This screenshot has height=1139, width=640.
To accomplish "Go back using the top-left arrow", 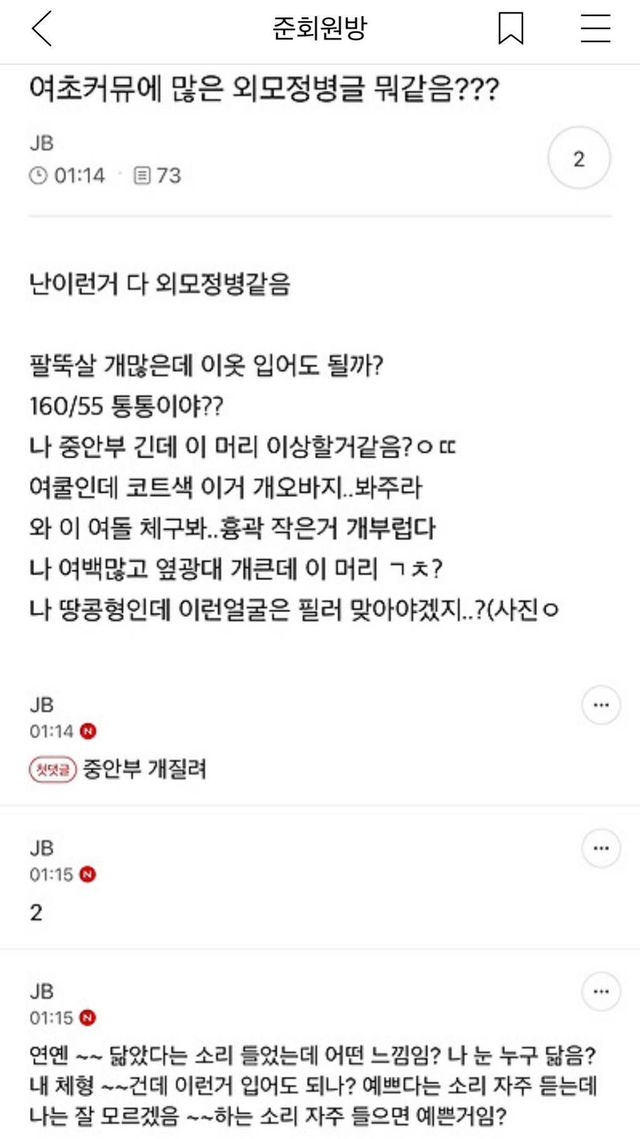I will point(42,29).
